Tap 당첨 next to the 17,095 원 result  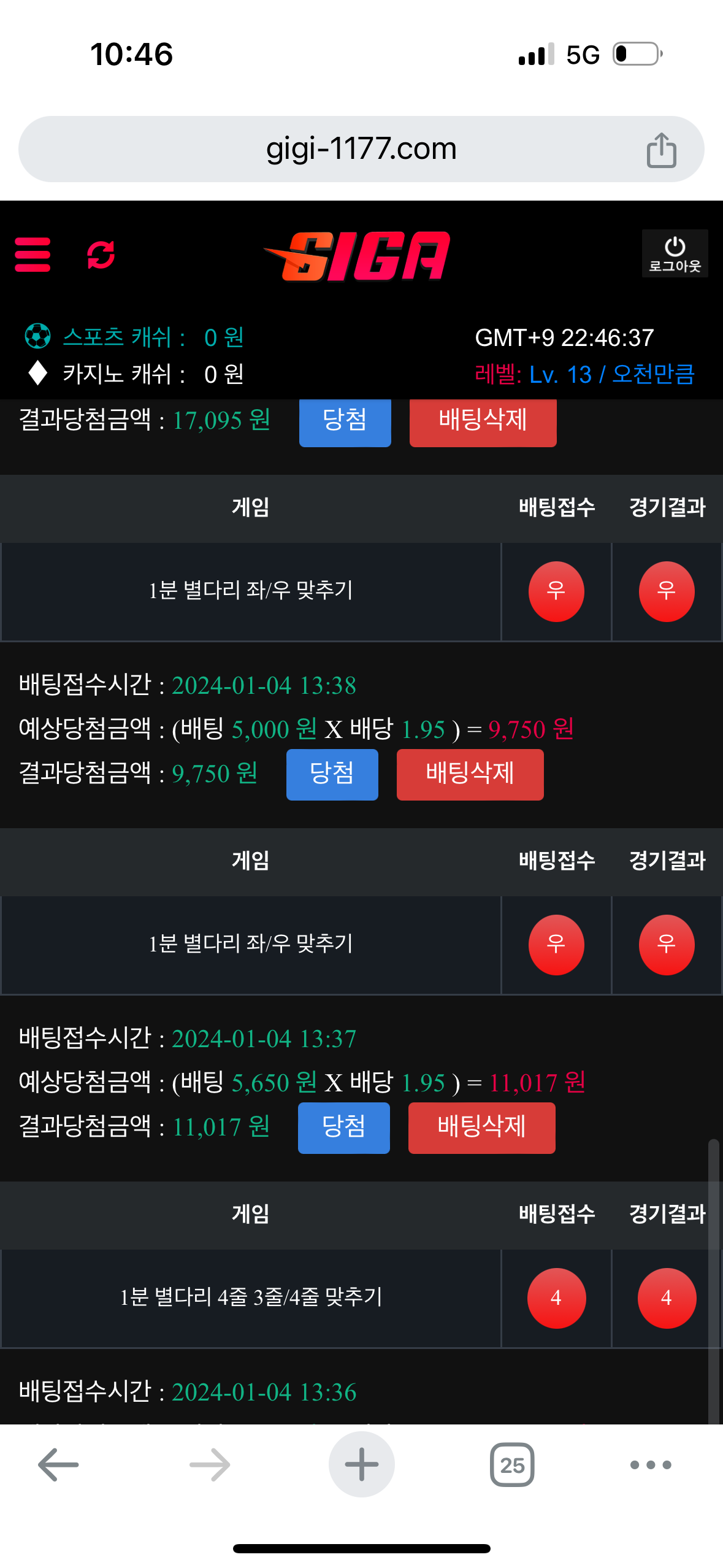tap(345, 421)
